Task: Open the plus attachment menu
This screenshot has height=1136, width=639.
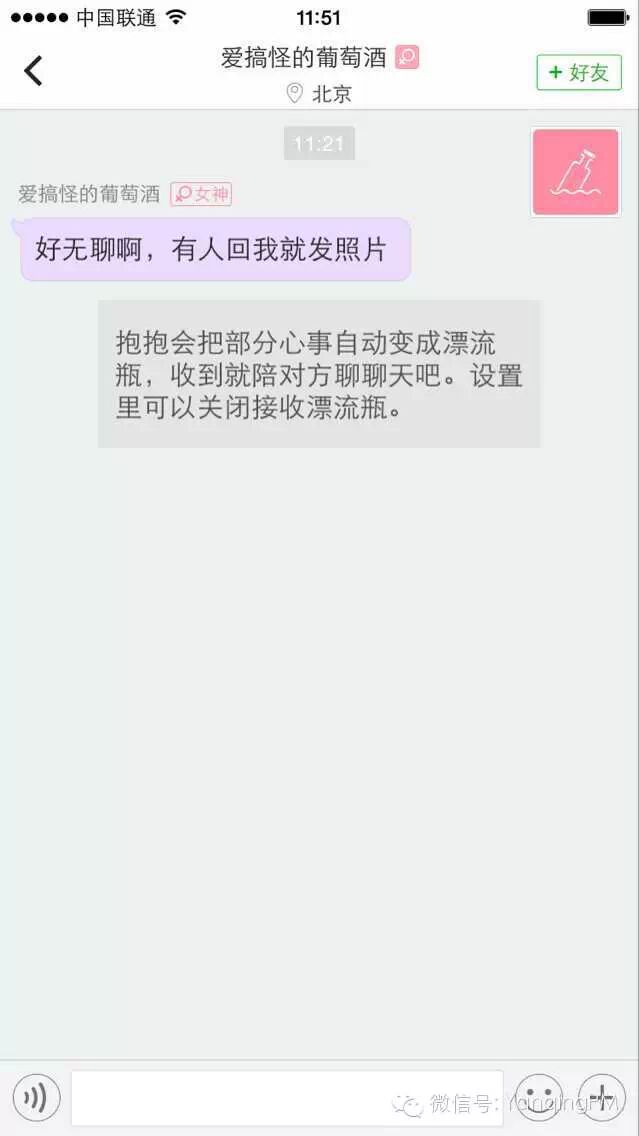Action: tap(602, 1095)
